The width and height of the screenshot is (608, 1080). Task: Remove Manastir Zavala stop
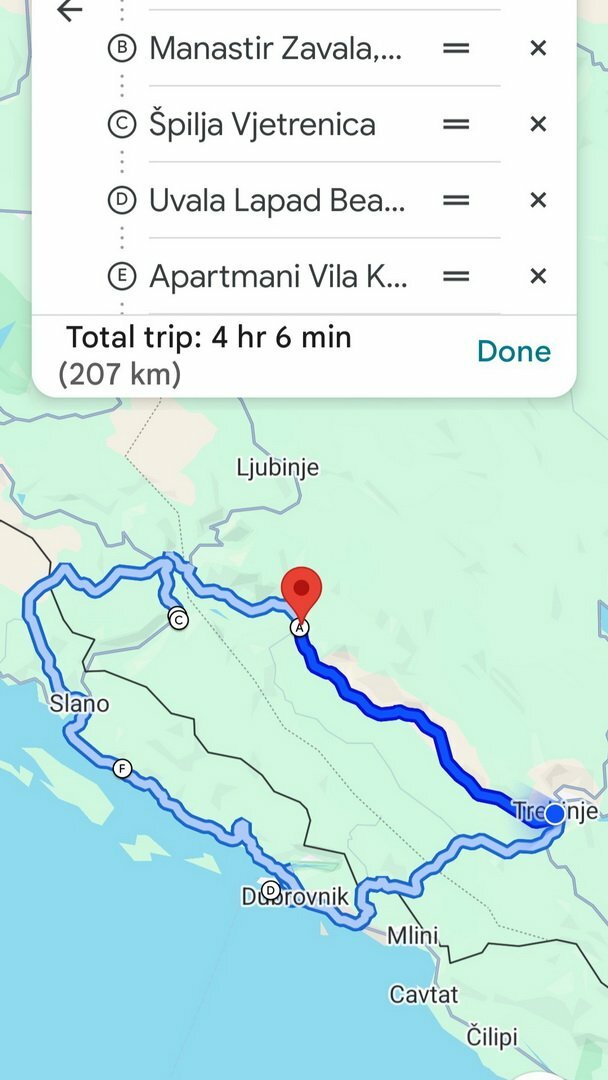(538, 48)
